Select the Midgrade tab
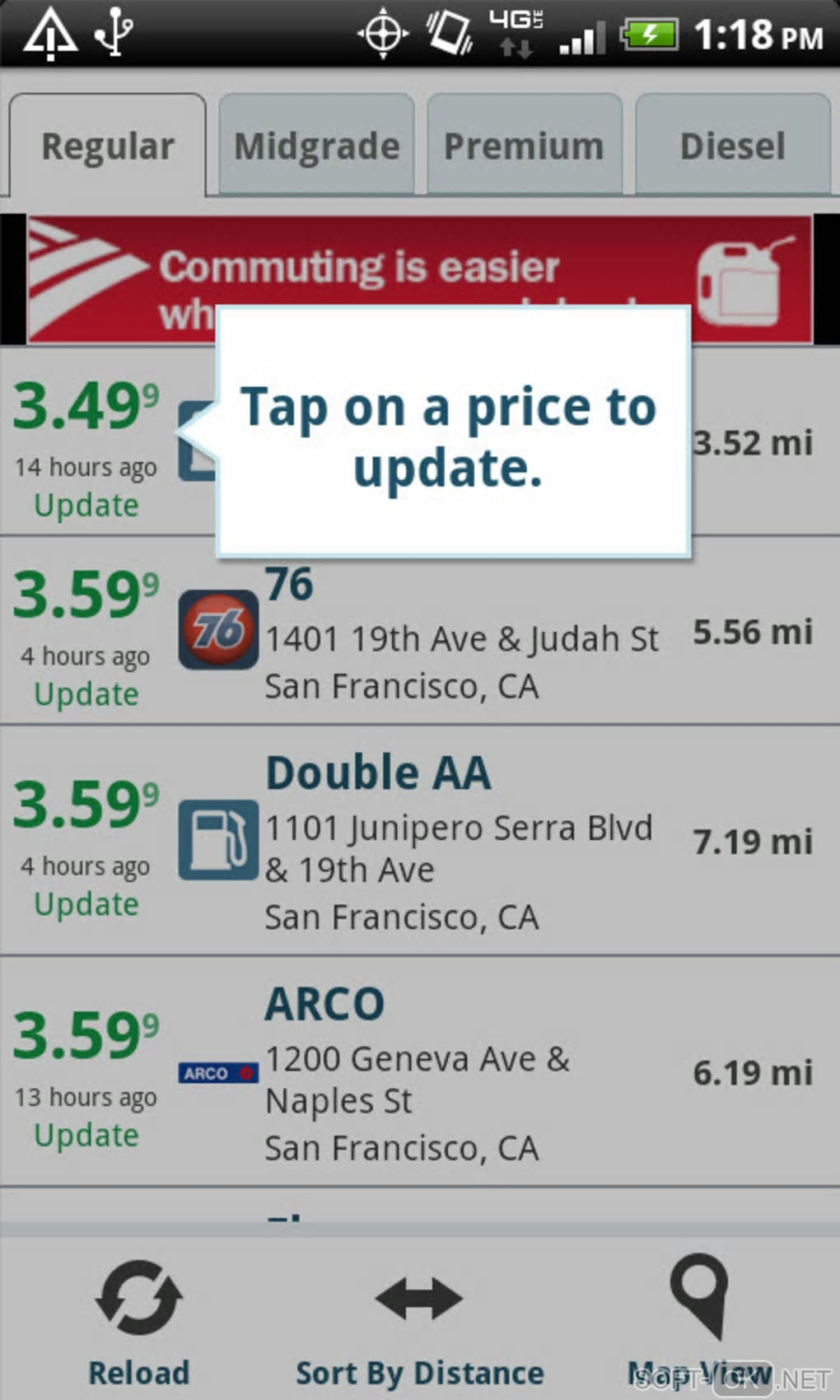 coord(317,146)
